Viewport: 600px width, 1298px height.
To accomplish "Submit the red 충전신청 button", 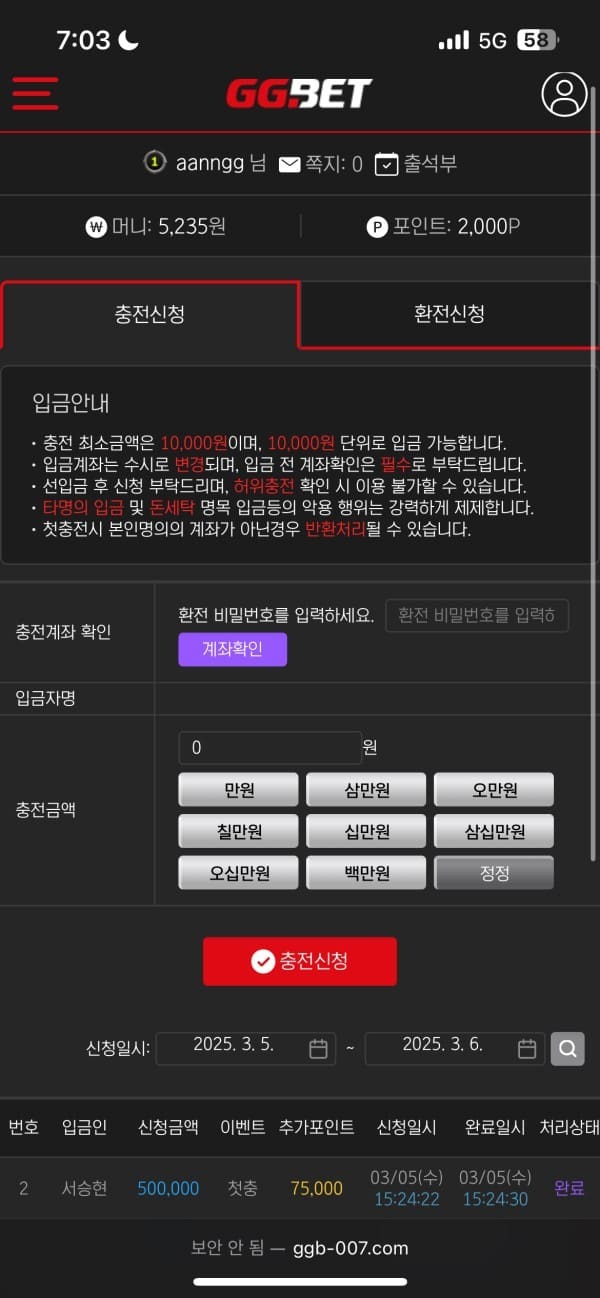I will coord(300,961).
